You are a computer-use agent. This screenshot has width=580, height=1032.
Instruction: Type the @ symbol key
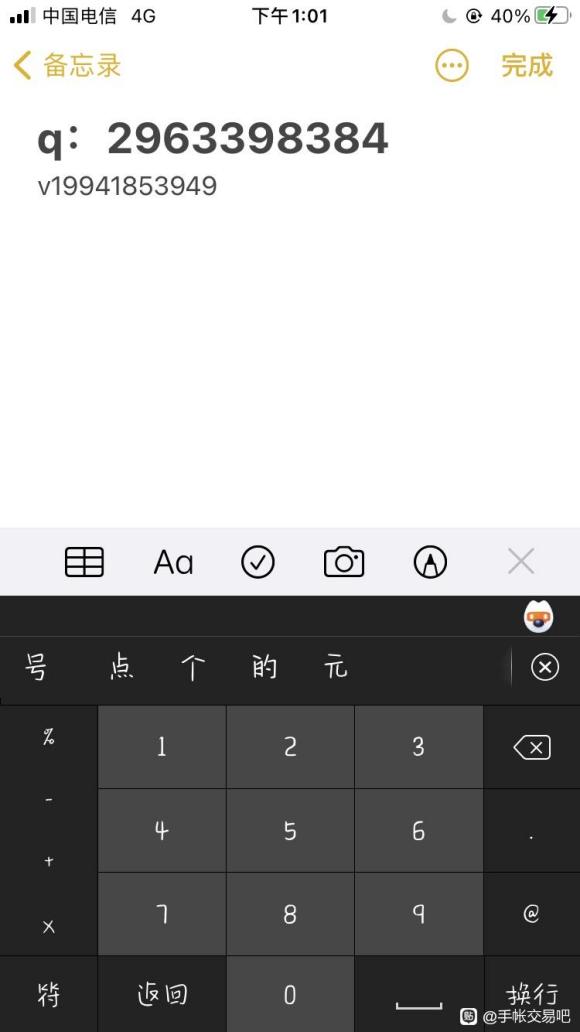tap(532, 914)
